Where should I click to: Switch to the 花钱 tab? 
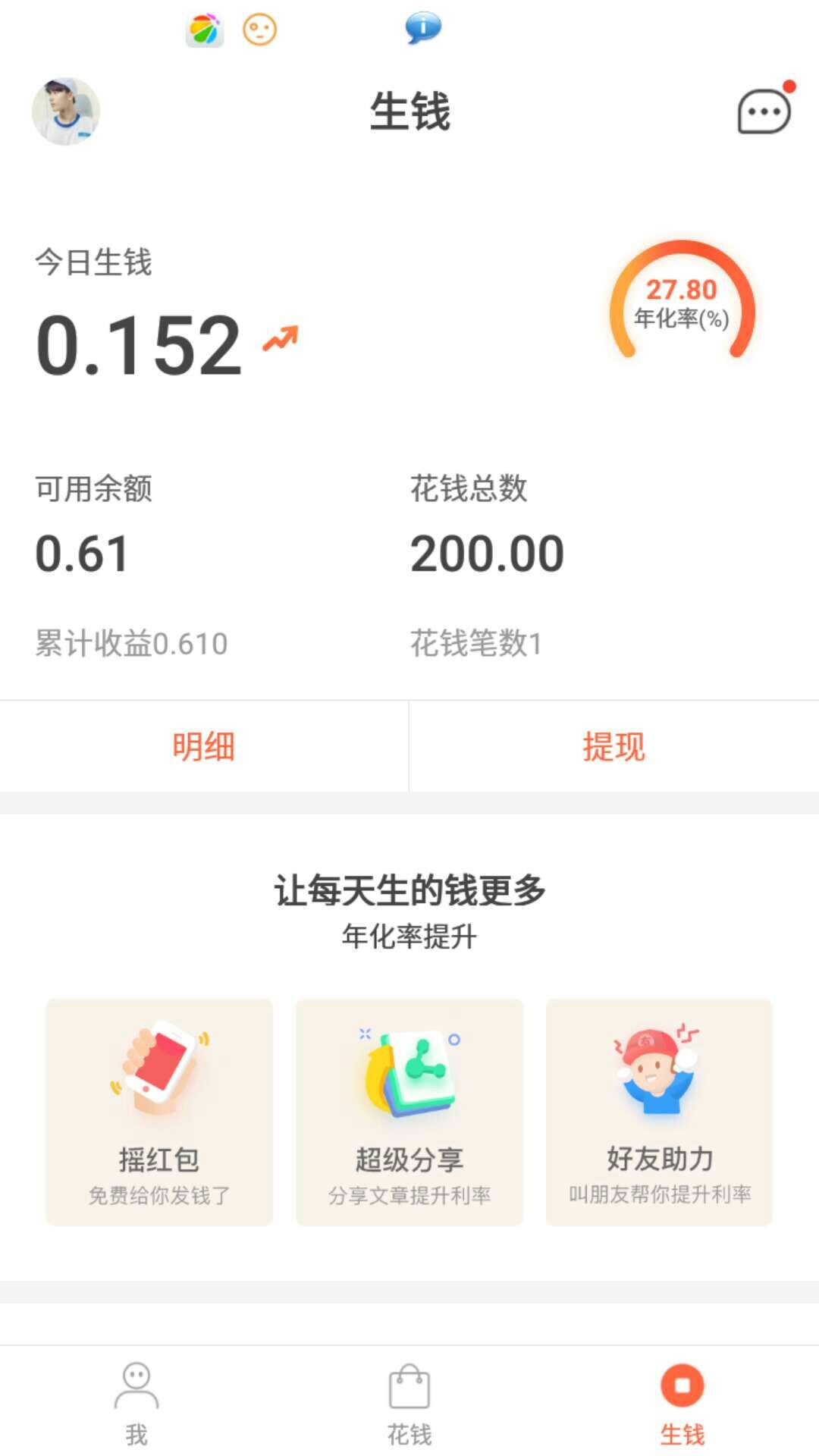pos(409,1403)
